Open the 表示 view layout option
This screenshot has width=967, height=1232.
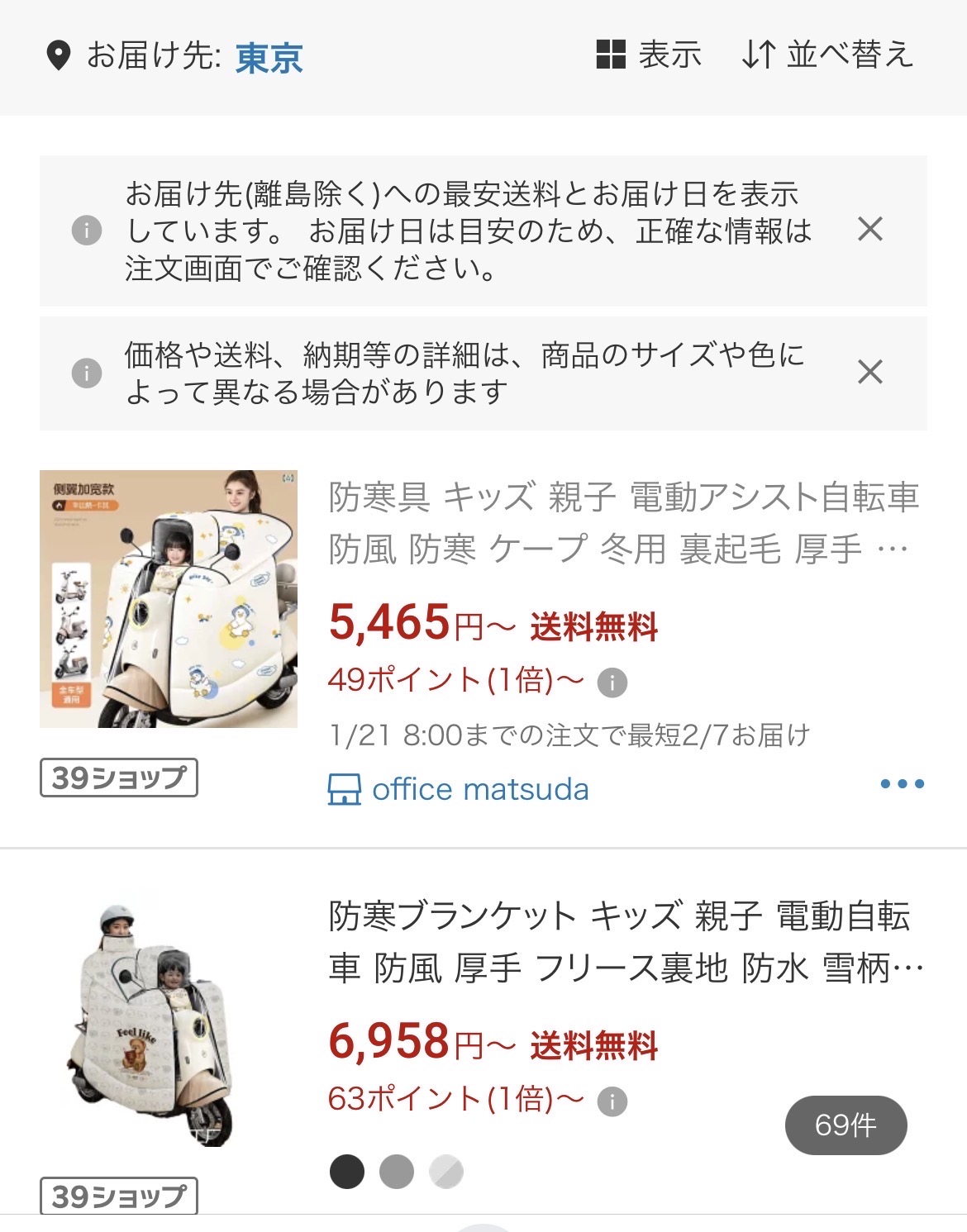(649, 55)
